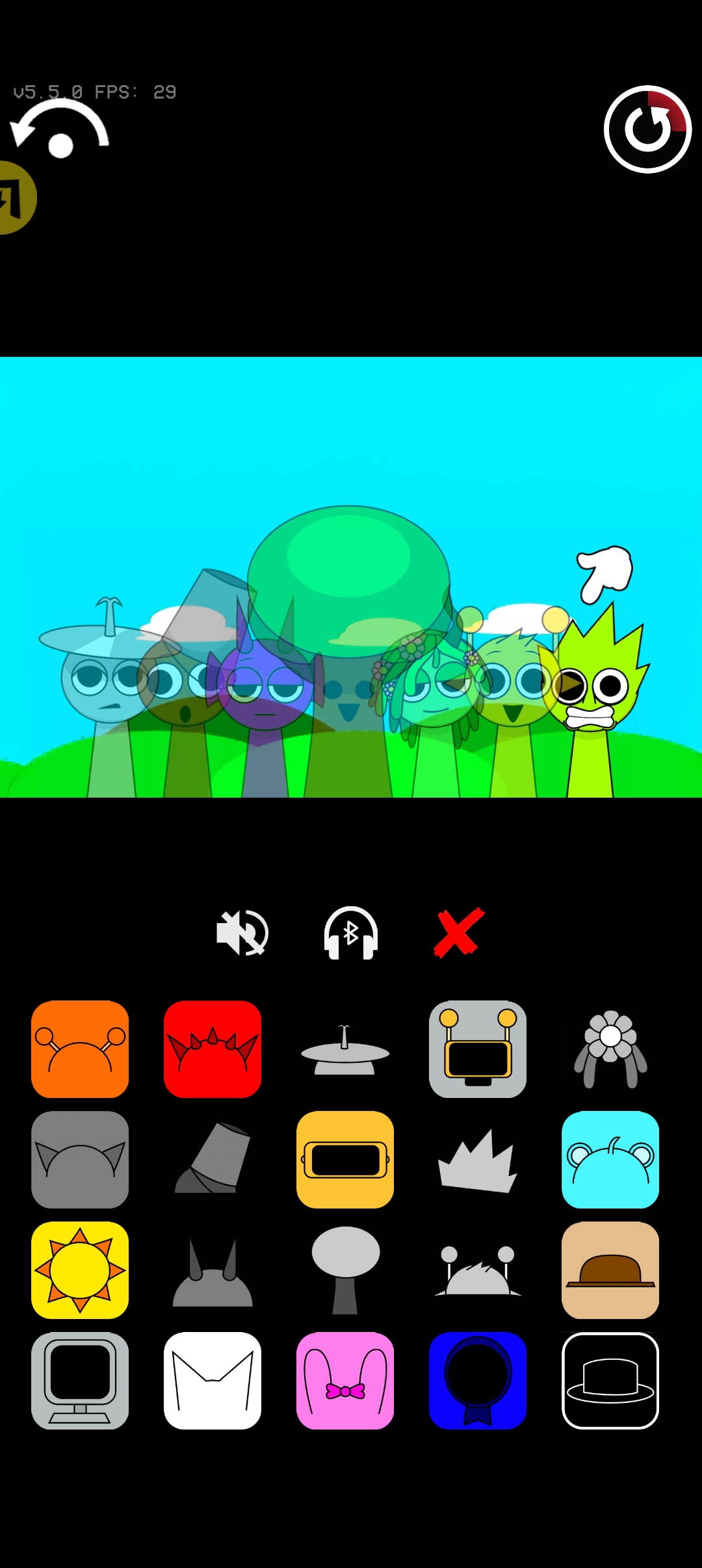This screenshot has width=702, height=1568.
Task: Solo the character with headphones icon
Action: tap(351, 933)
